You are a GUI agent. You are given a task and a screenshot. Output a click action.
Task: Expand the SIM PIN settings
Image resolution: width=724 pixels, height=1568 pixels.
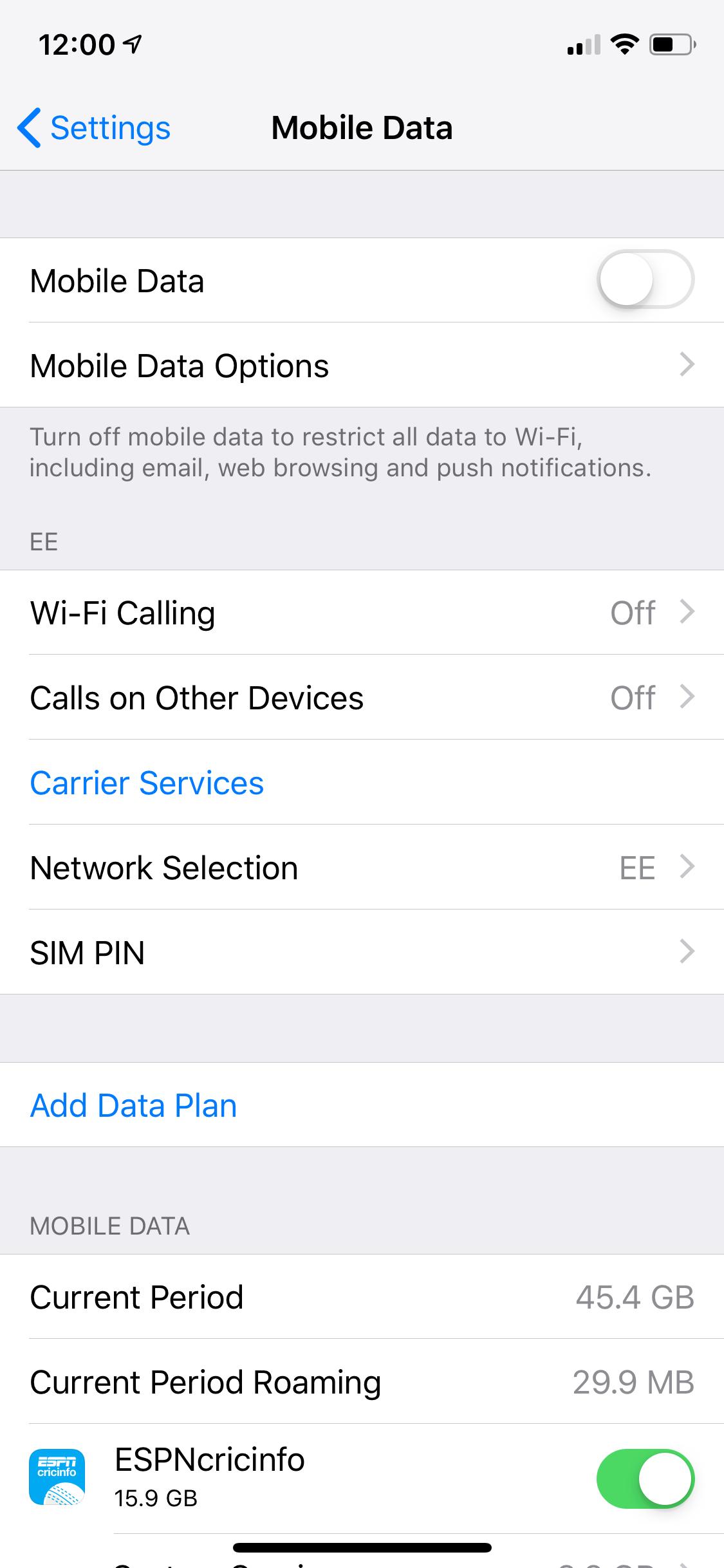coord(362,953)
